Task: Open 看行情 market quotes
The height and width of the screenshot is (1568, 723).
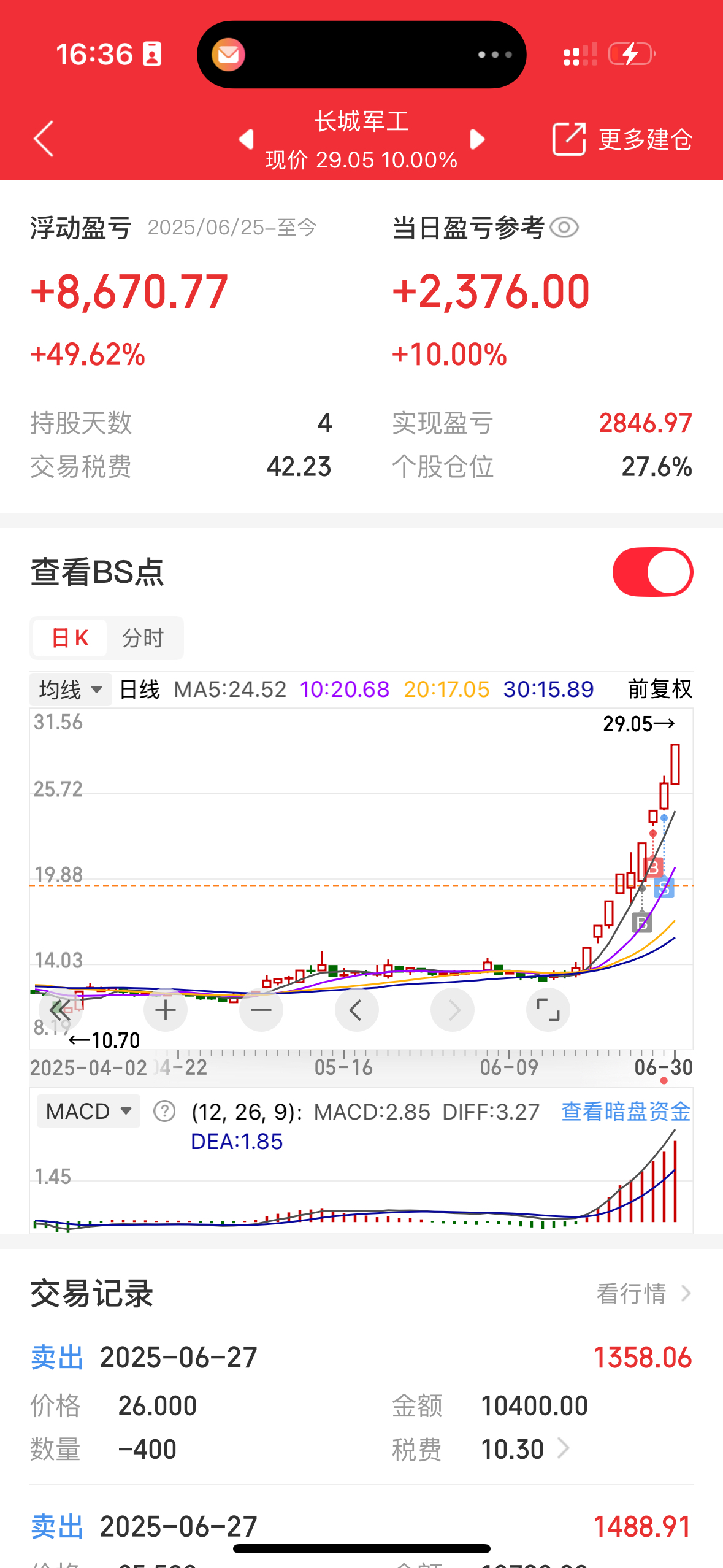Action: [644, 1293]
